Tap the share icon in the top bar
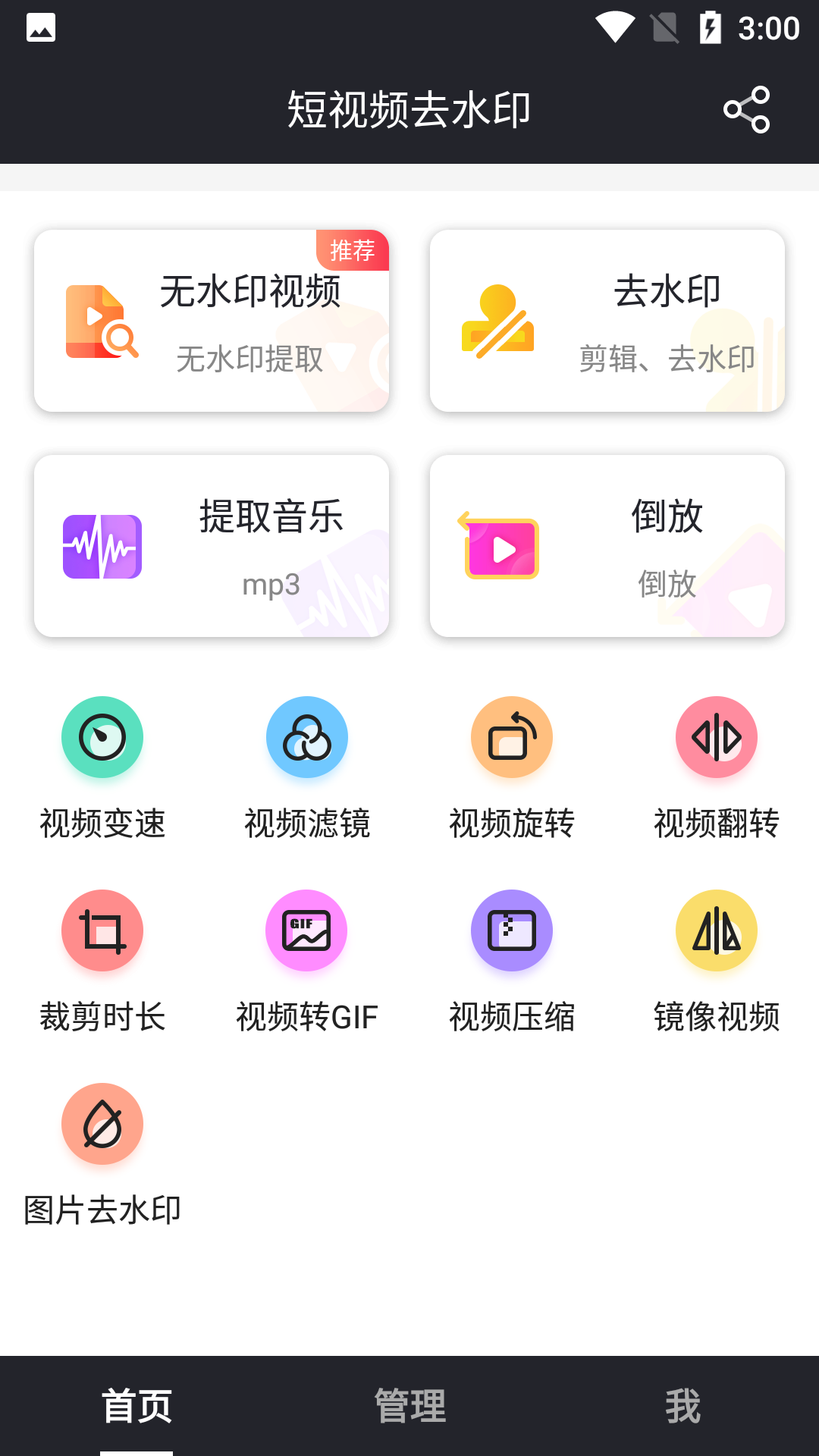The image size is (819, 1456). (x=747, y=110)
